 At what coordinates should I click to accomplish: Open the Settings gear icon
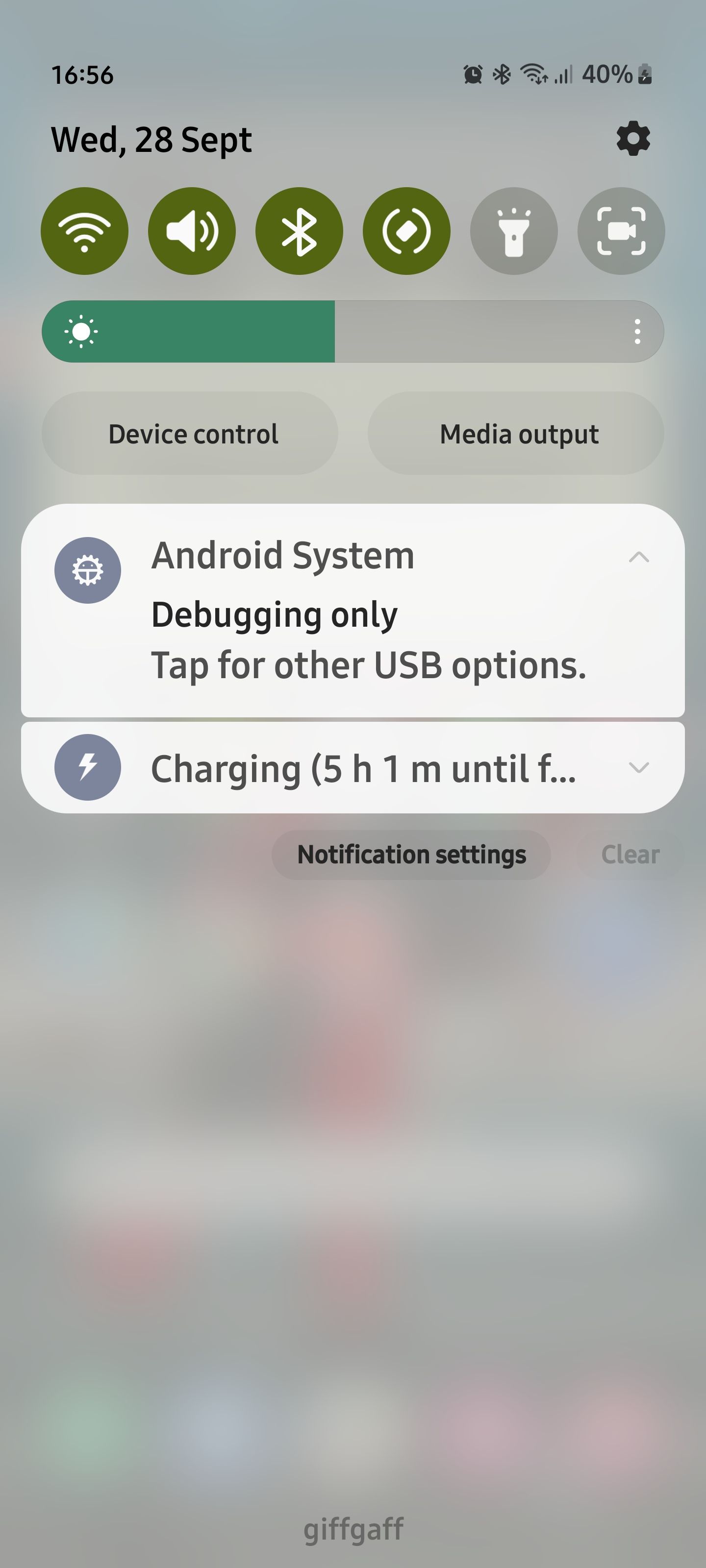(x=632, y=139)
